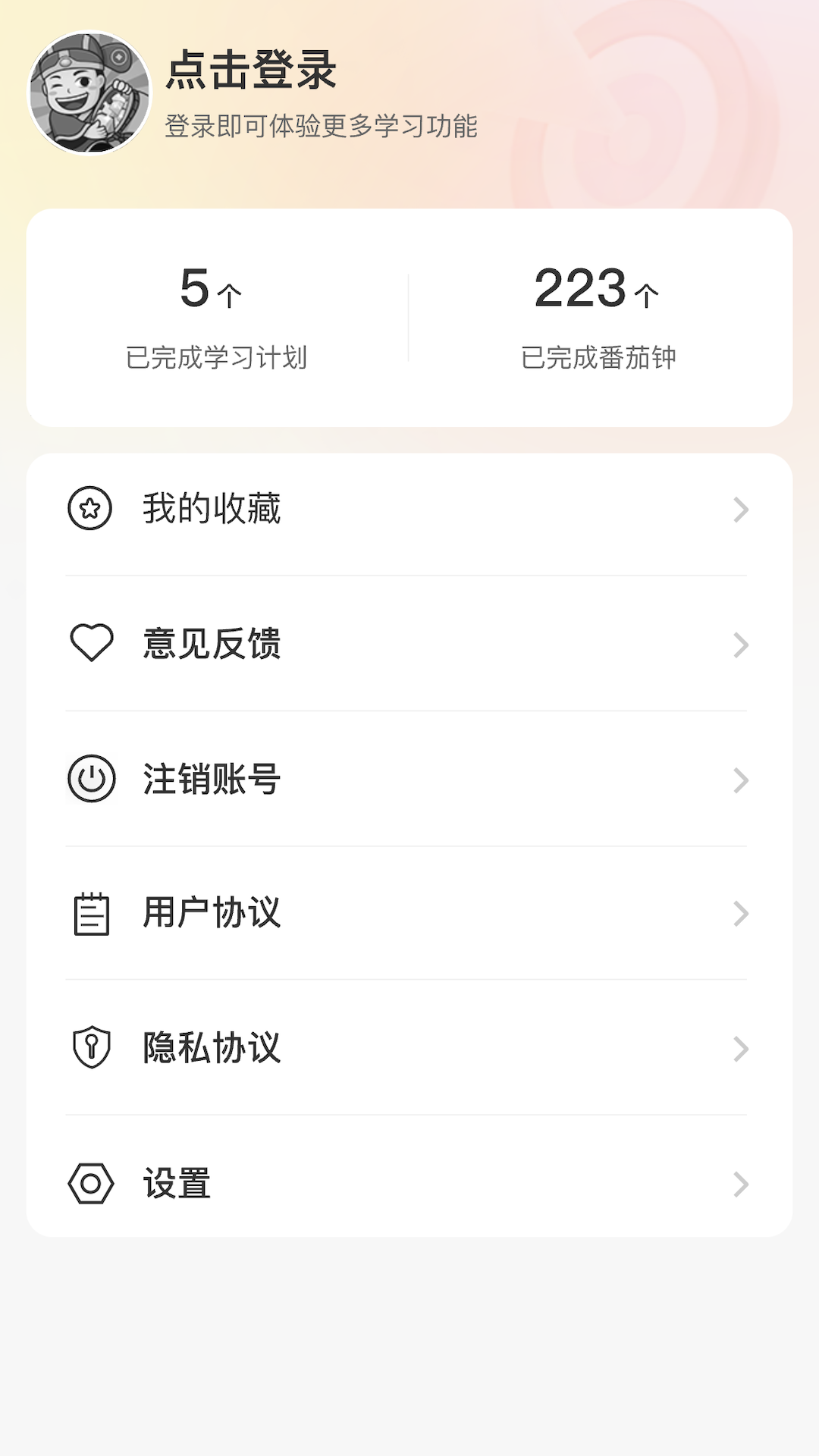Tap the profile avatar picture

pyautogui.click(x=89, y=93)
